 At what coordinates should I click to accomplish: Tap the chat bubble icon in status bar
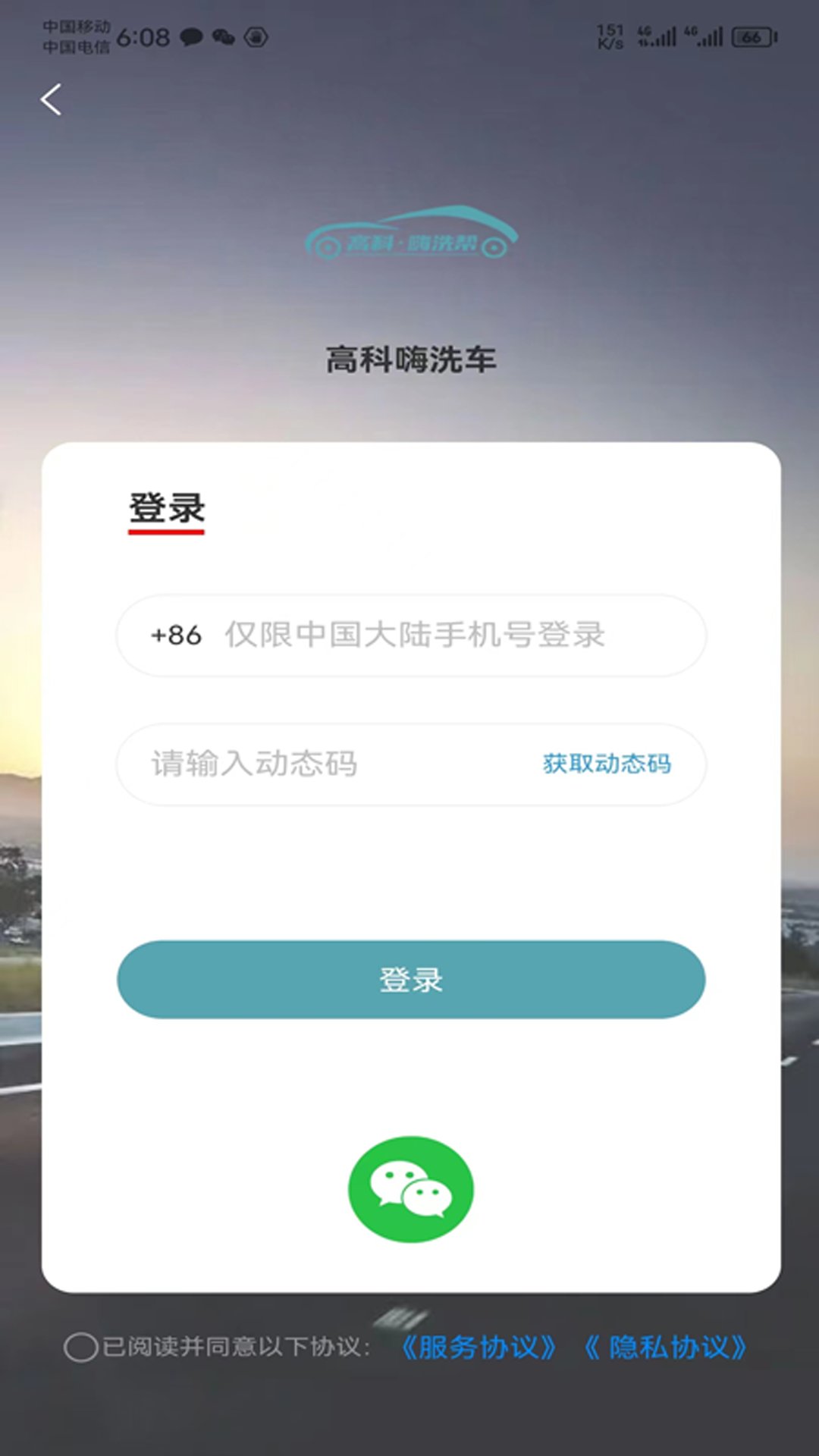point(191,36)
